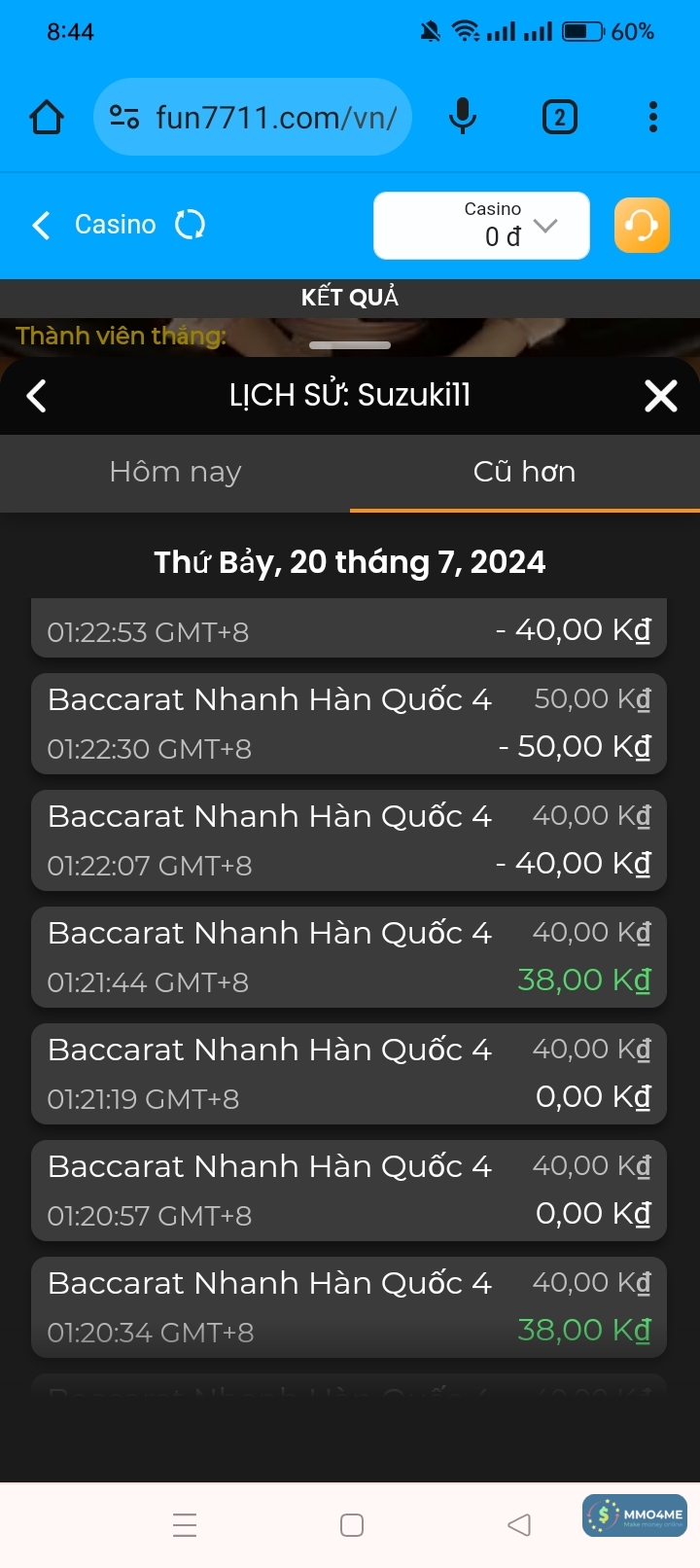Go to browser home page
The image size is (700, 1568).
[x=47, y=118]
